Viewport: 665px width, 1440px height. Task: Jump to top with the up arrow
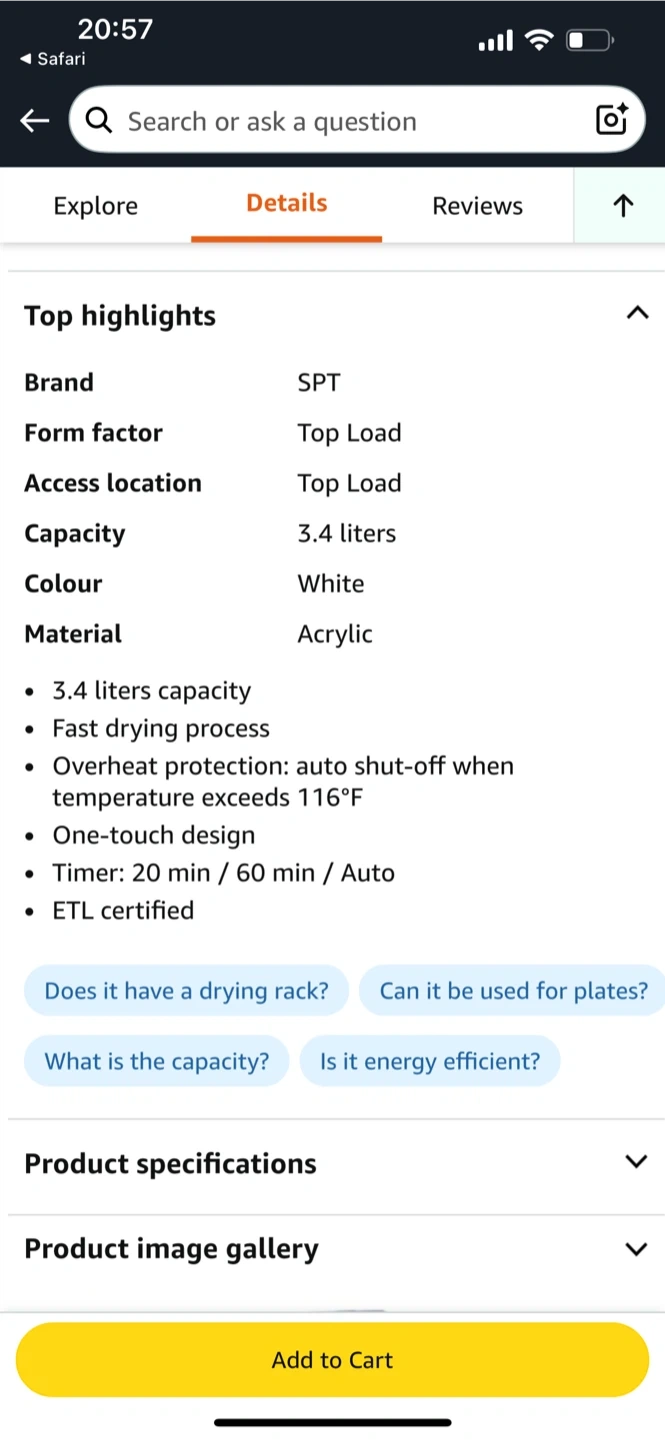point(622,206)
